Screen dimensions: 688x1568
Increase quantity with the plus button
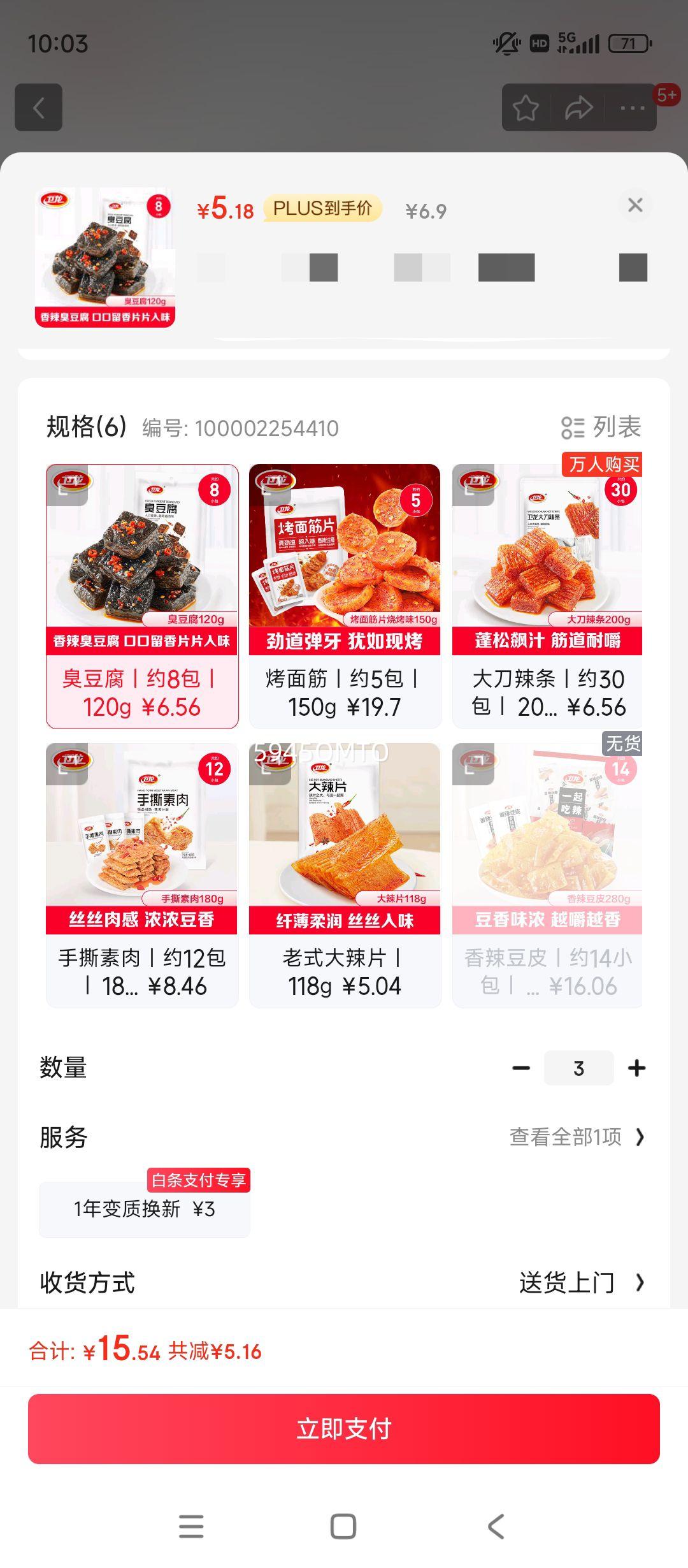(636, 1068)
